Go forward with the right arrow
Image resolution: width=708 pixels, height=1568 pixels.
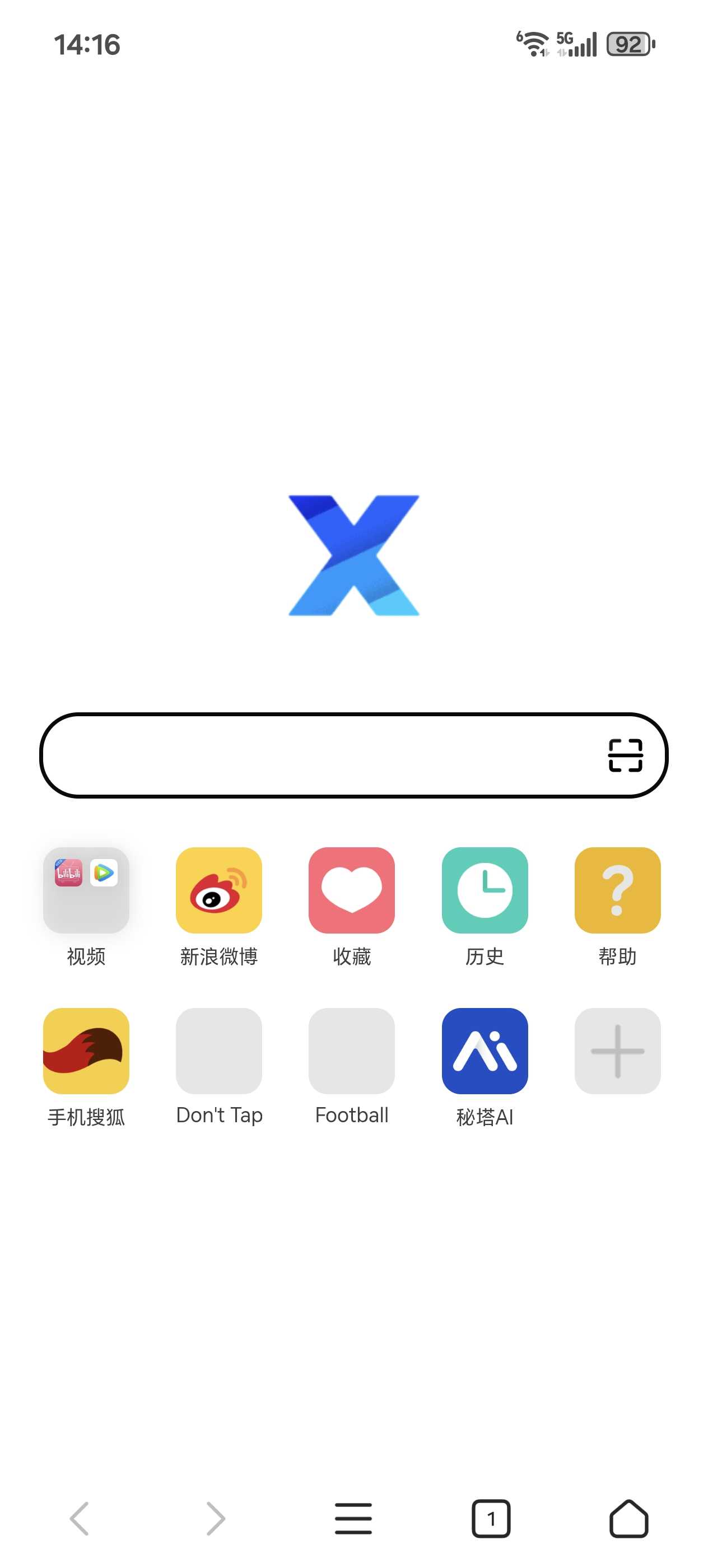coord(216,1518)
